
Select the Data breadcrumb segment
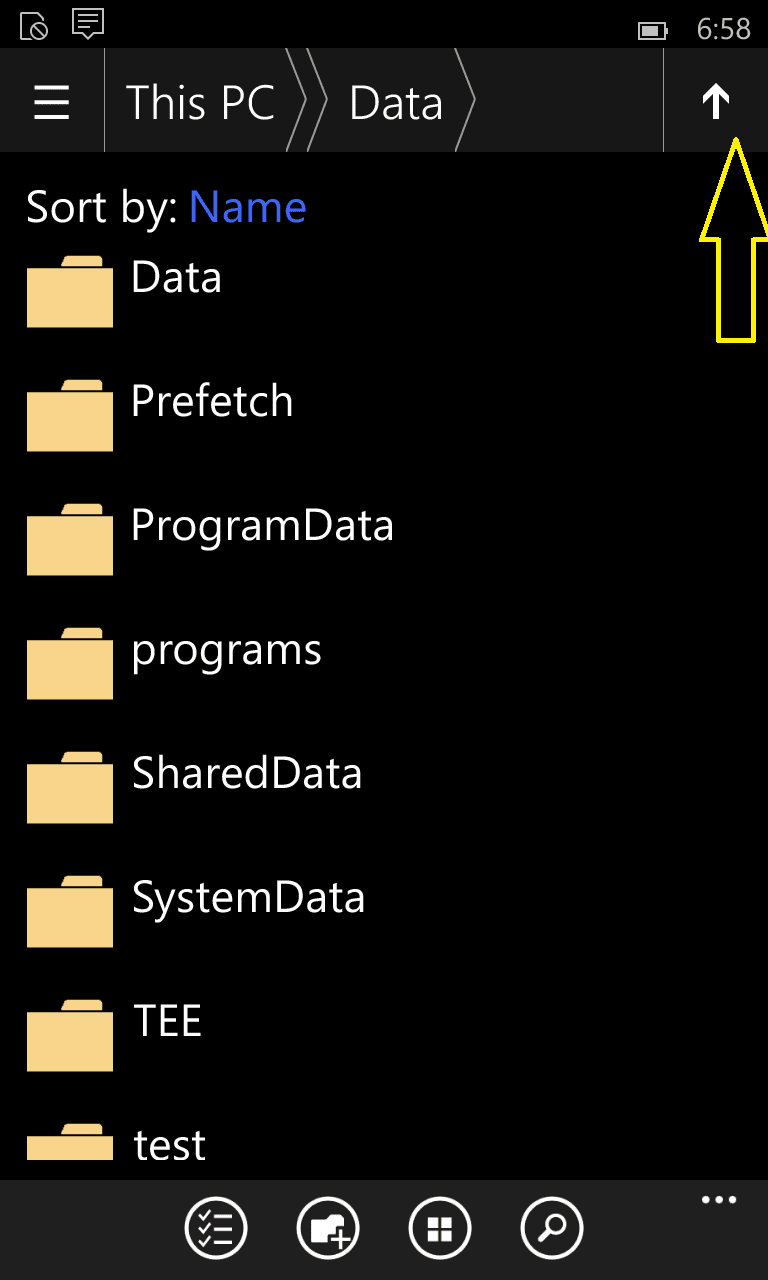tap(396, 102)
